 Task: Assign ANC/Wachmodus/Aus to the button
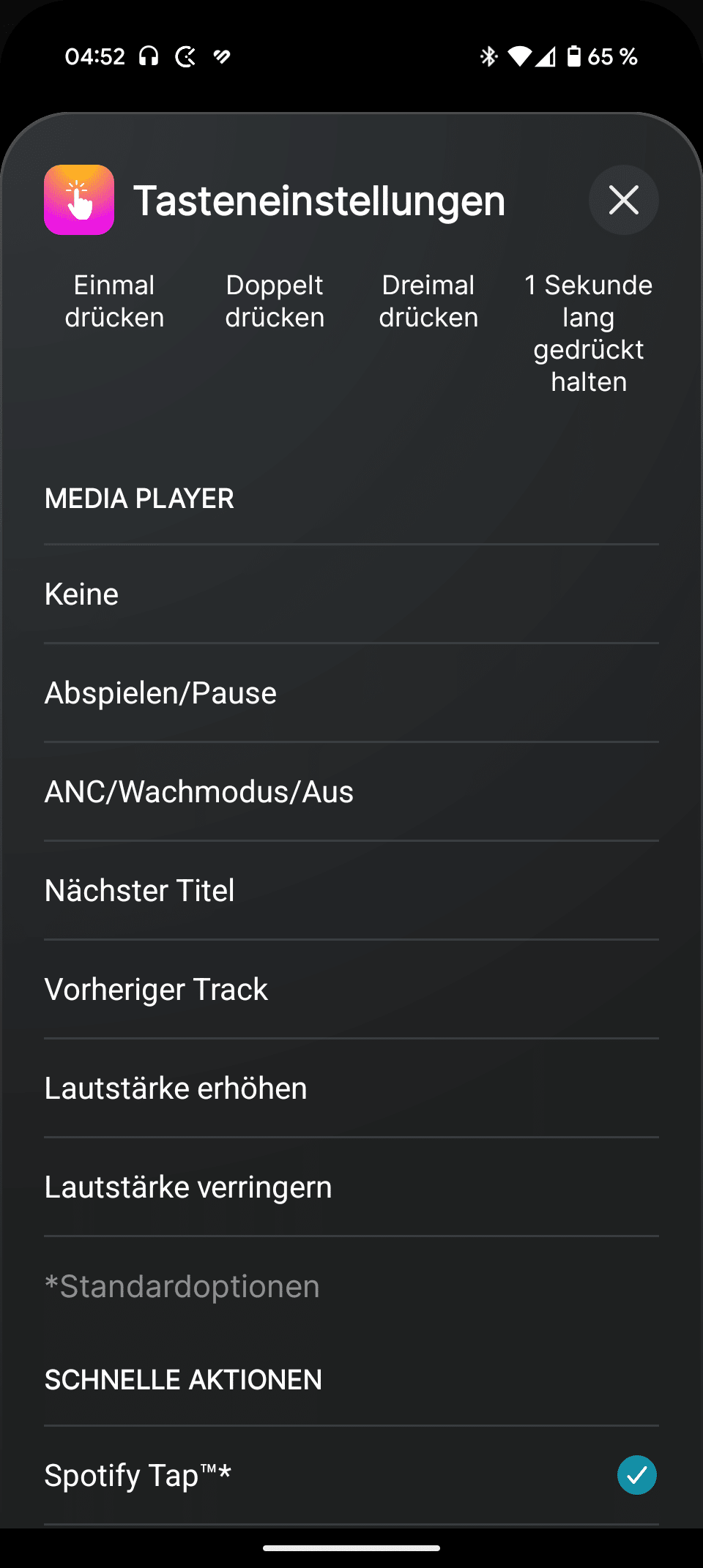click(351, 791)
